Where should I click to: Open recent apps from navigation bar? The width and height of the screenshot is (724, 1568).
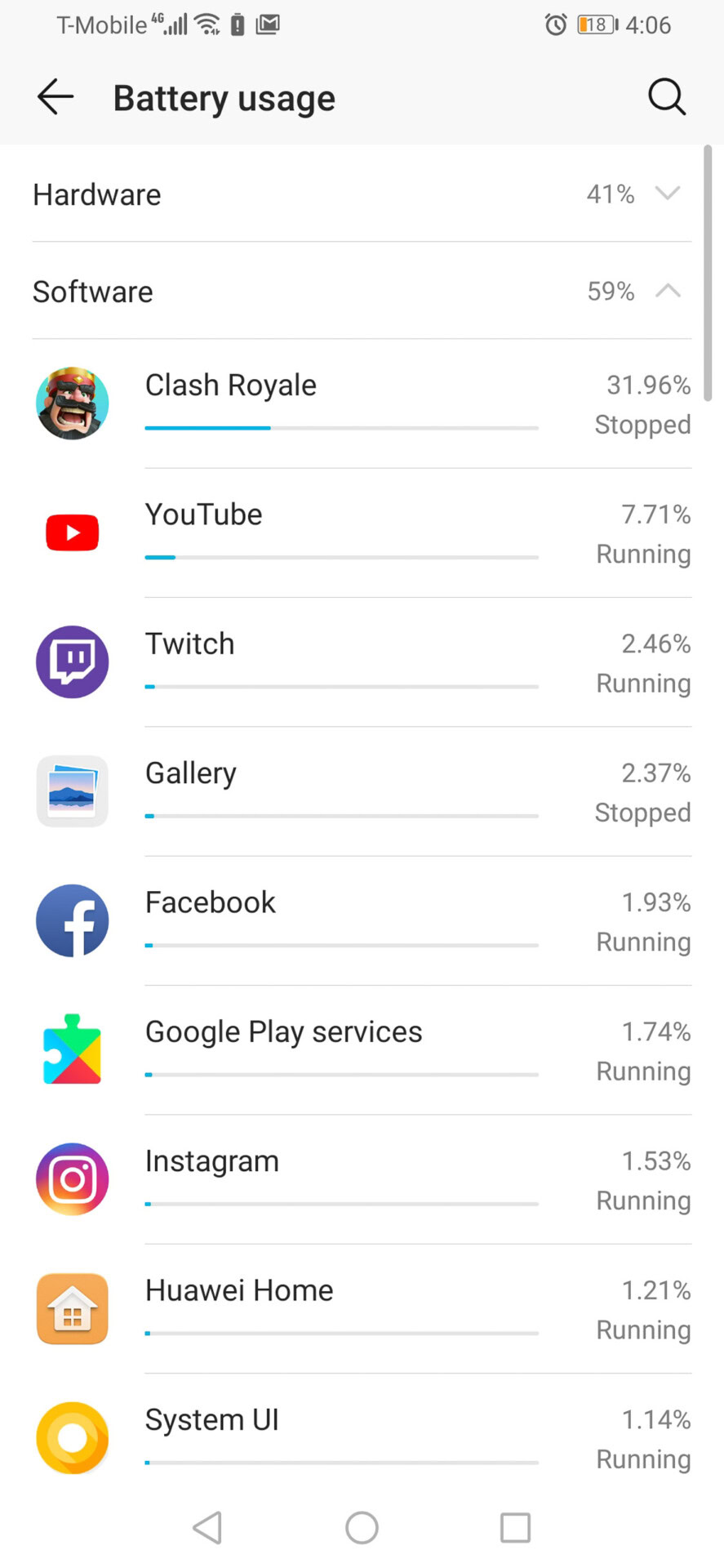click(x=515, y=1527)
